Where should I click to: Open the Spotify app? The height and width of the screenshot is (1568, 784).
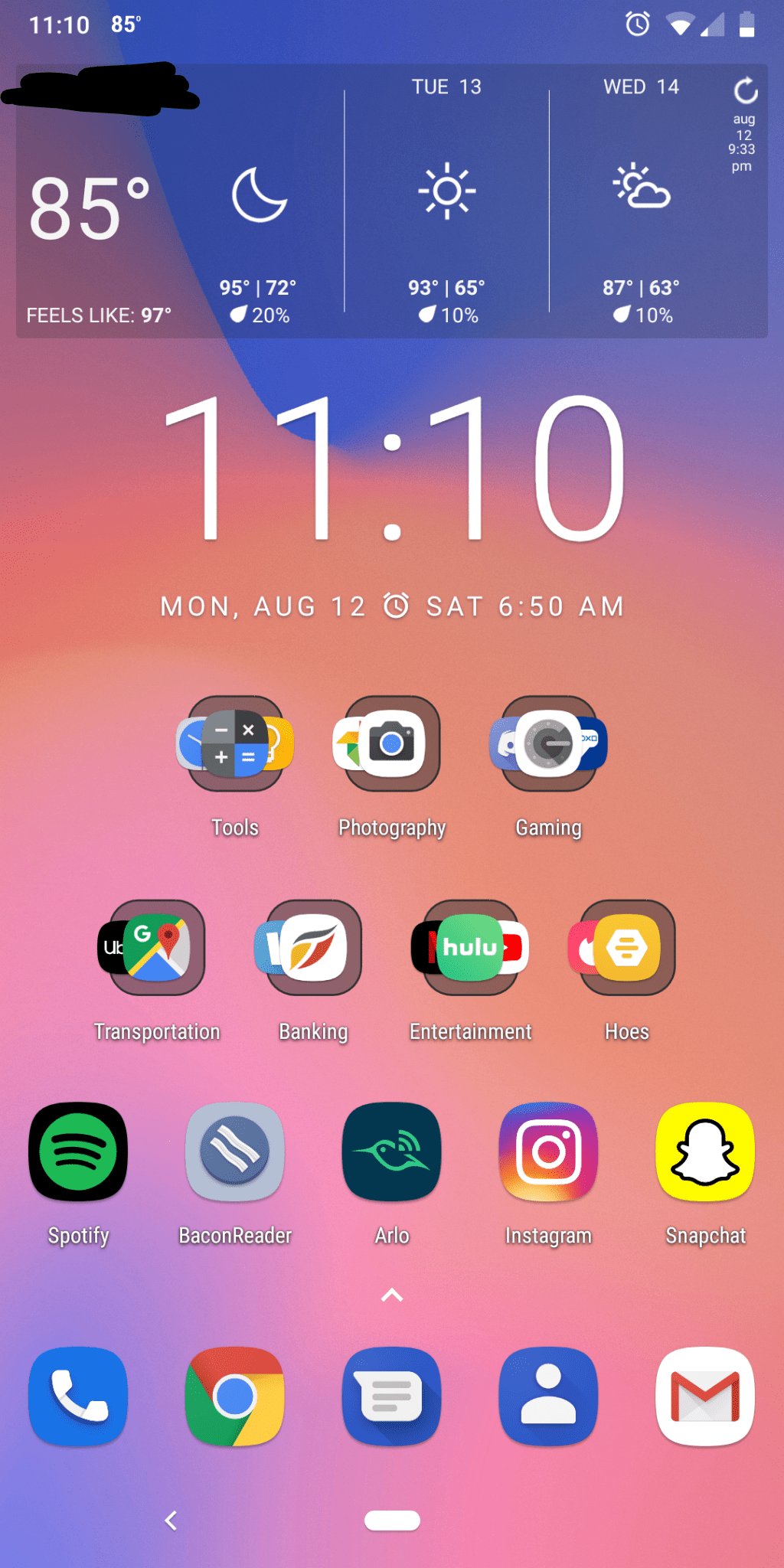click(77, 1152)
